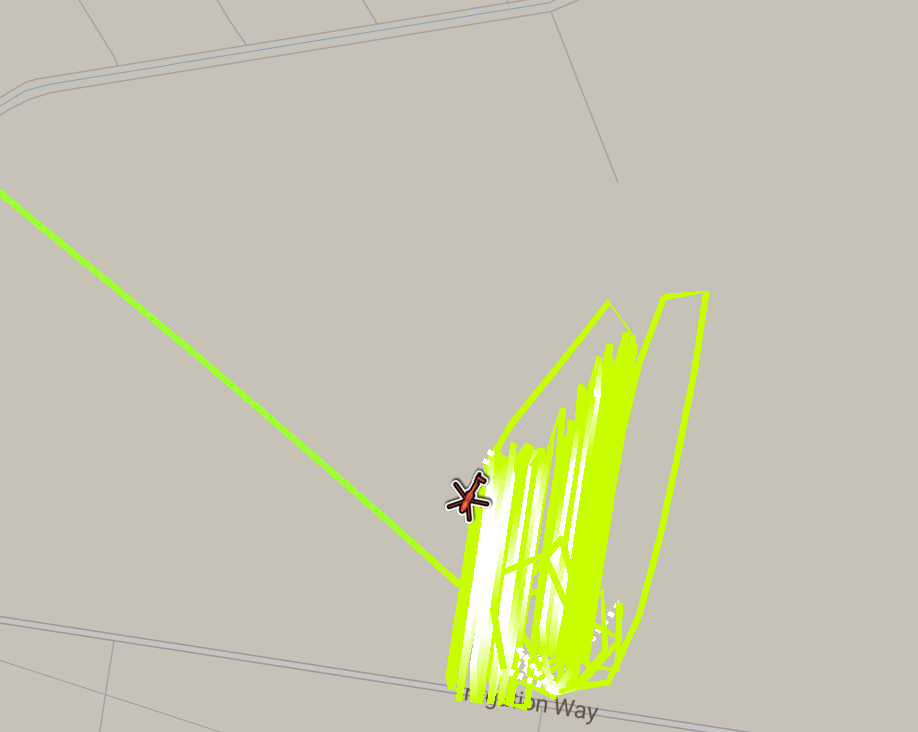918x732 pixels.
Task: Select the red helicopter marker on map
Action: 468,496
